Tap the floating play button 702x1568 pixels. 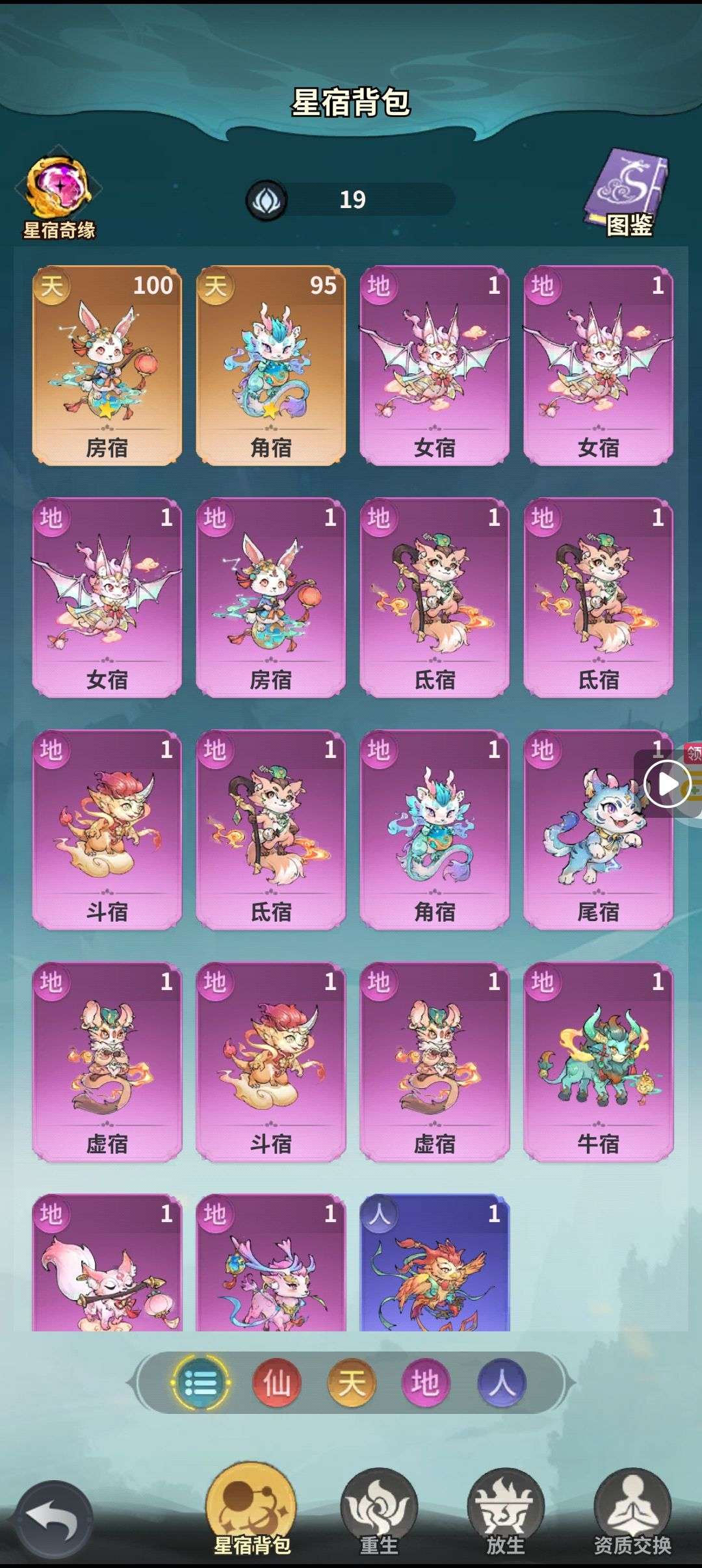tap(667, 784)
